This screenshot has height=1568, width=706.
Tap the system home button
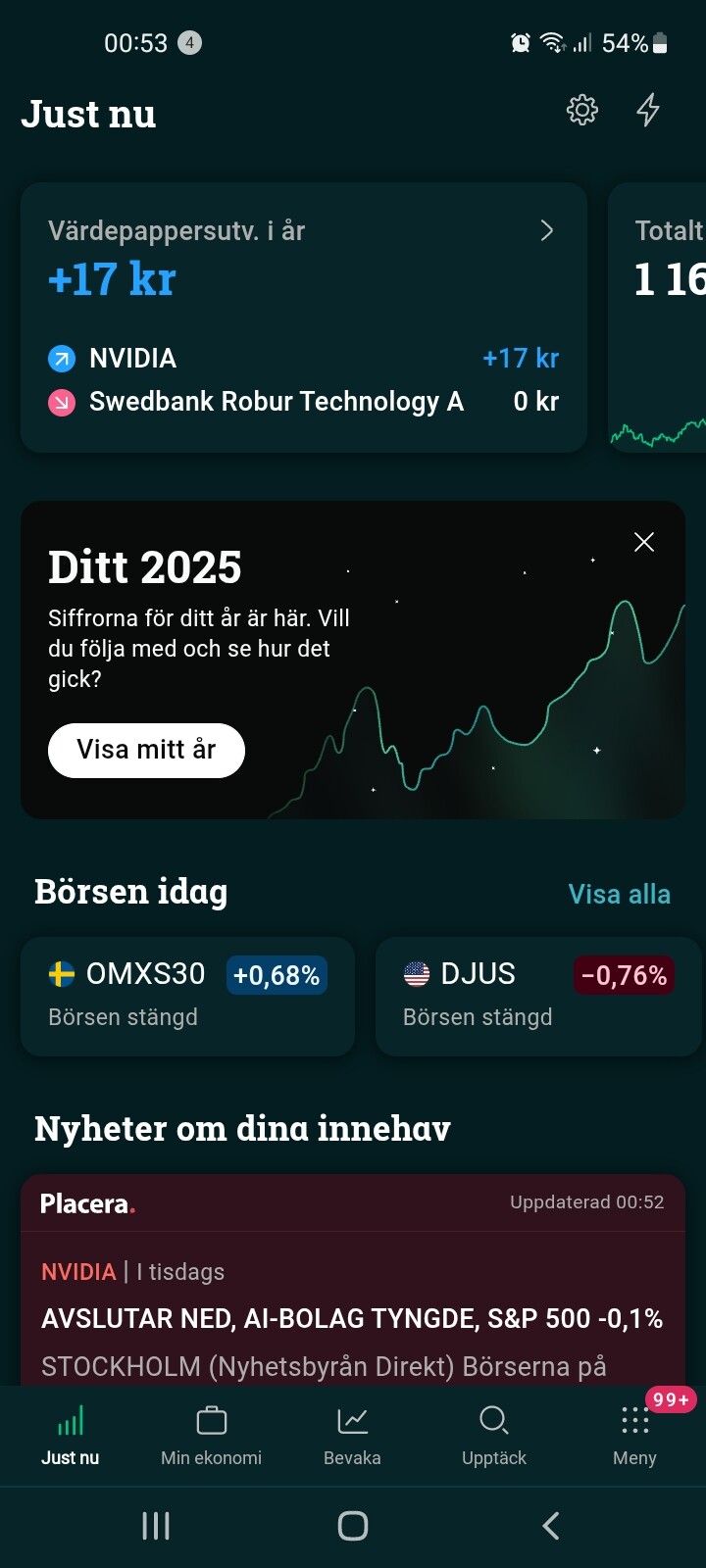click(353, 1525)
